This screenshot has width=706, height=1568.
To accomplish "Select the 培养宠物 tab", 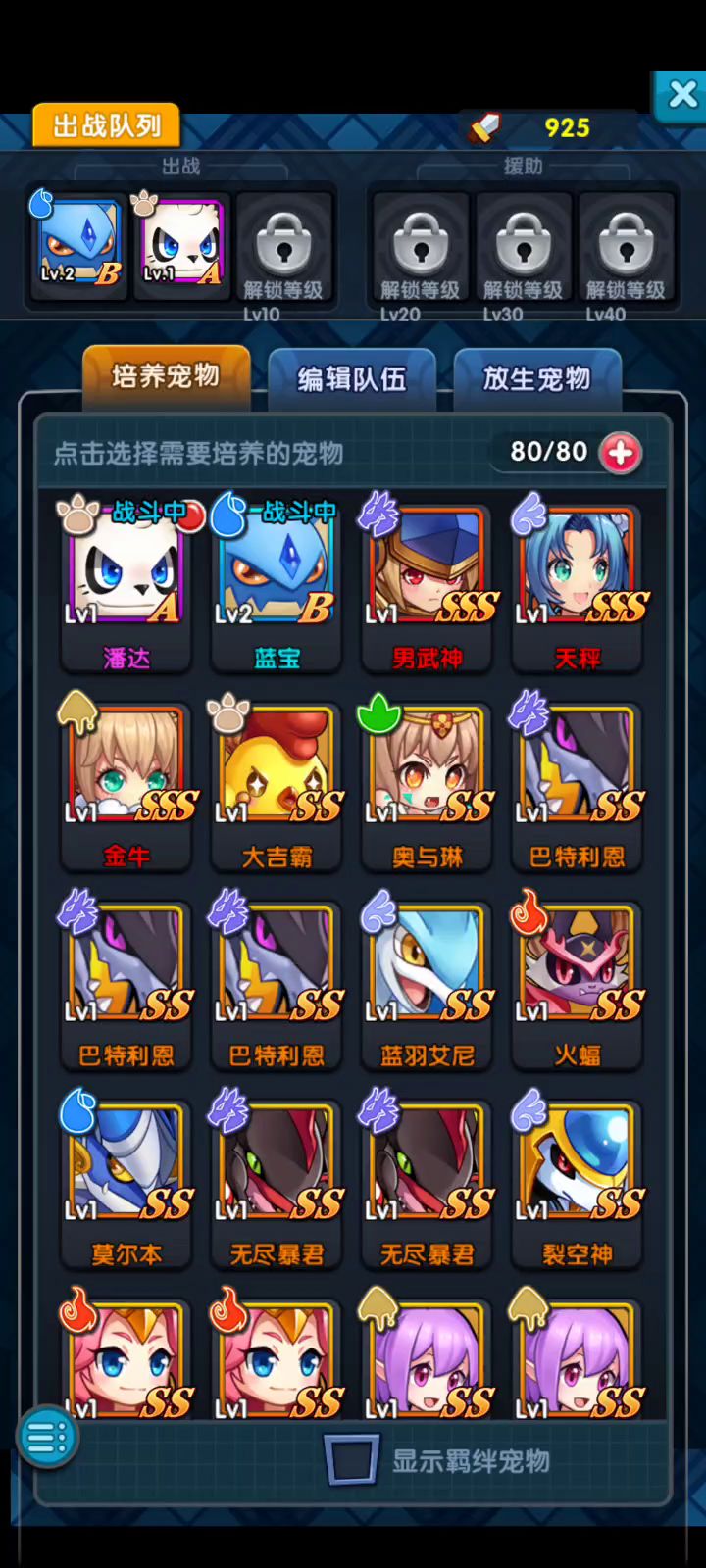I will tap(166, 376).
